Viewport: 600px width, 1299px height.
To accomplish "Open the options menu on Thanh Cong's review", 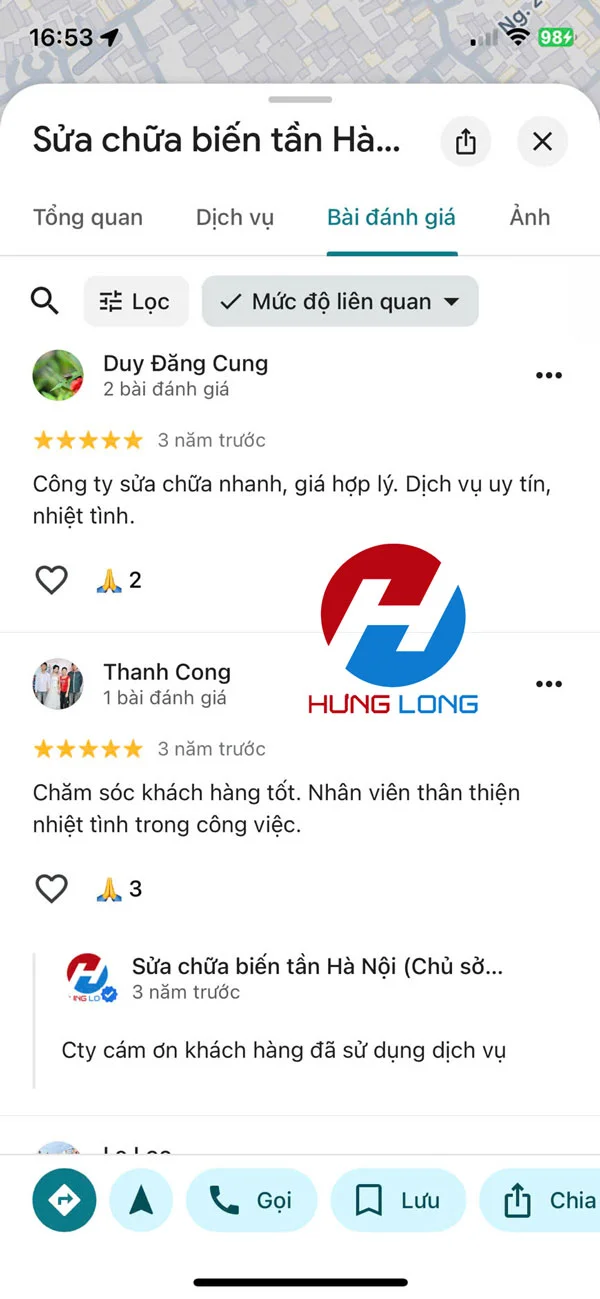I will pos(549,684).
